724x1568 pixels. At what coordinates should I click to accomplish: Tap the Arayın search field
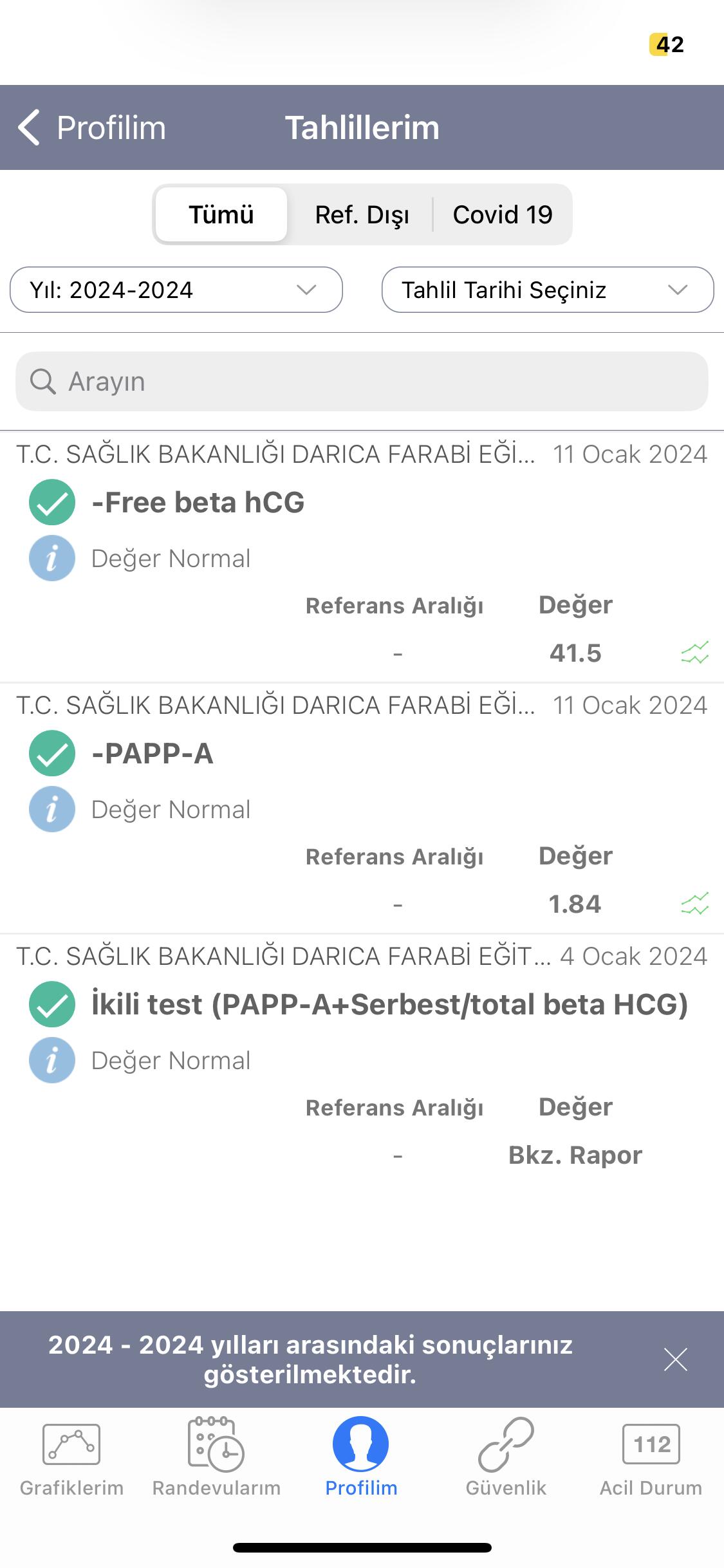(362, 381)
